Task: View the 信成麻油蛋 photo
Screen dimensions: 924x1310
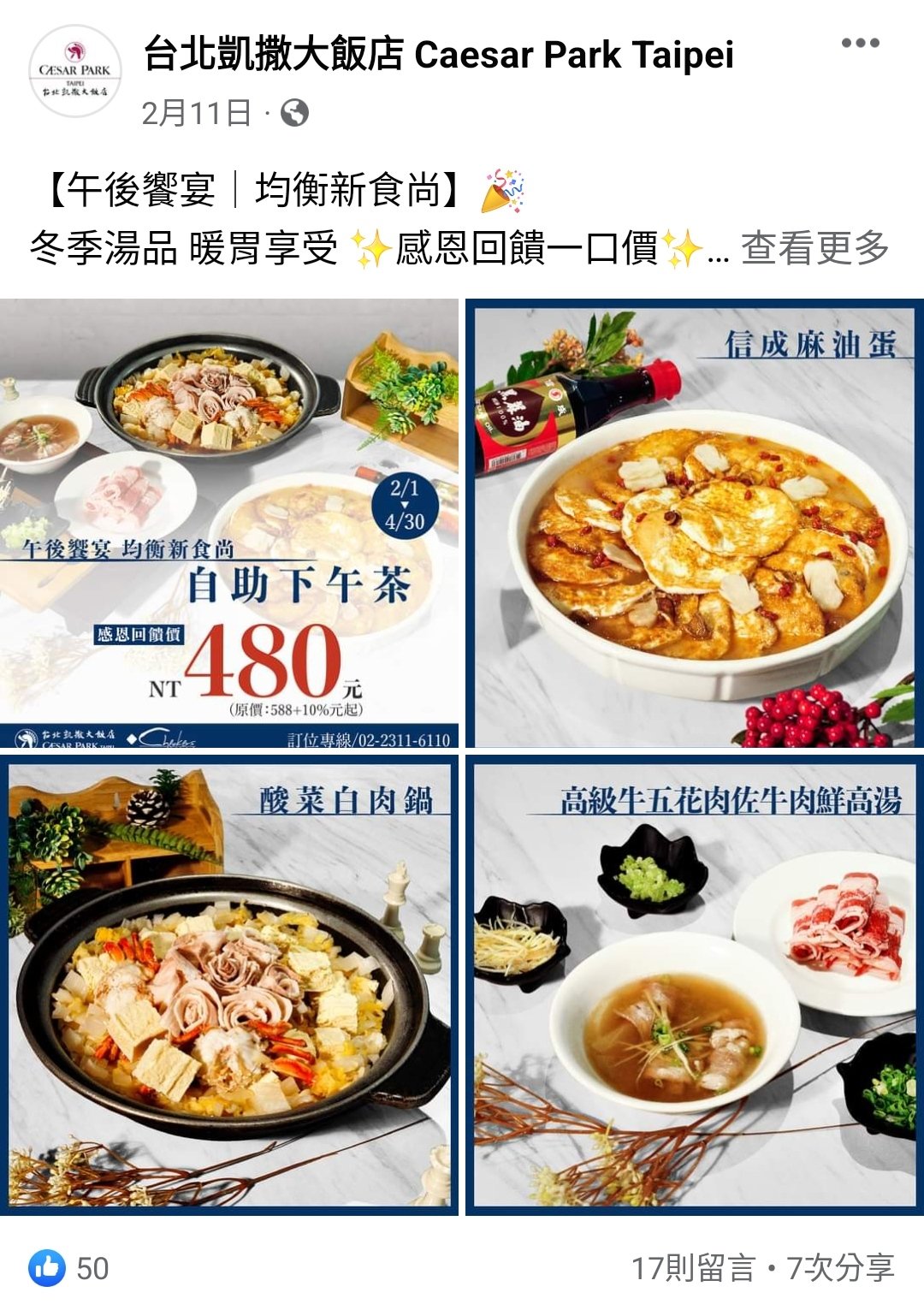Action: pyautogui.click(x=694, y=522)
